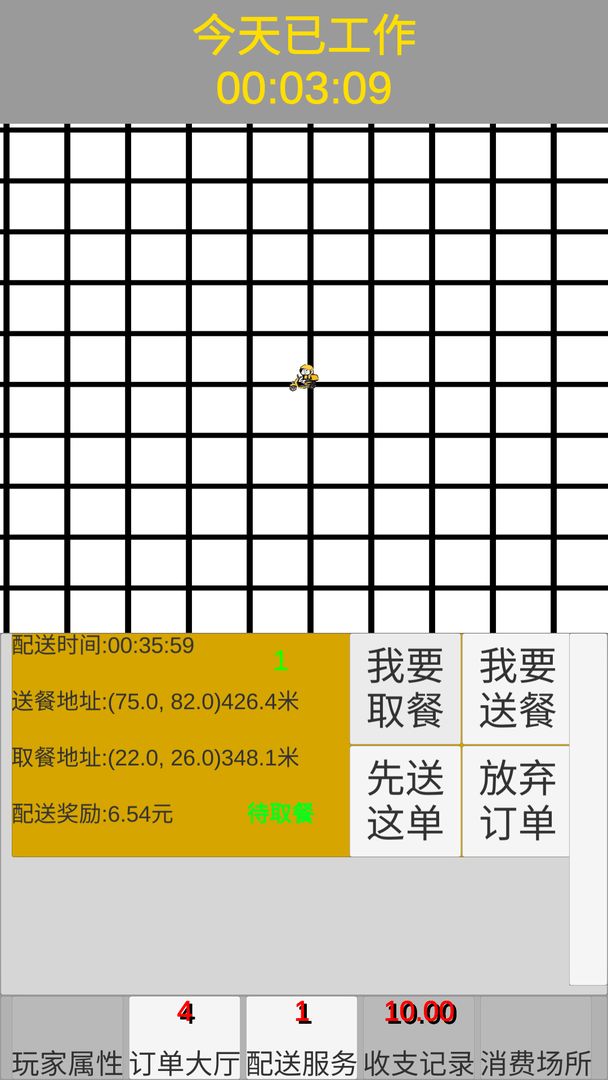This screenshot has width=608, height=1080.
Task: Switch to the 配送服务 tab
Action: coord(302,1040)
